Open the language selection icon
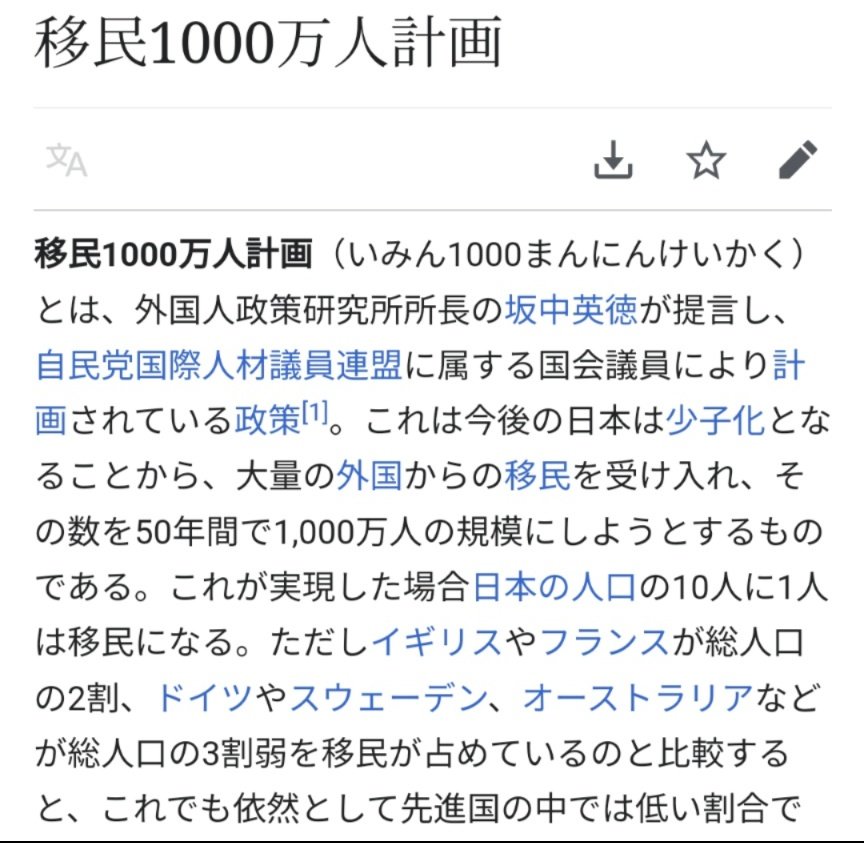The image size is (864, 843). [67, 160]
